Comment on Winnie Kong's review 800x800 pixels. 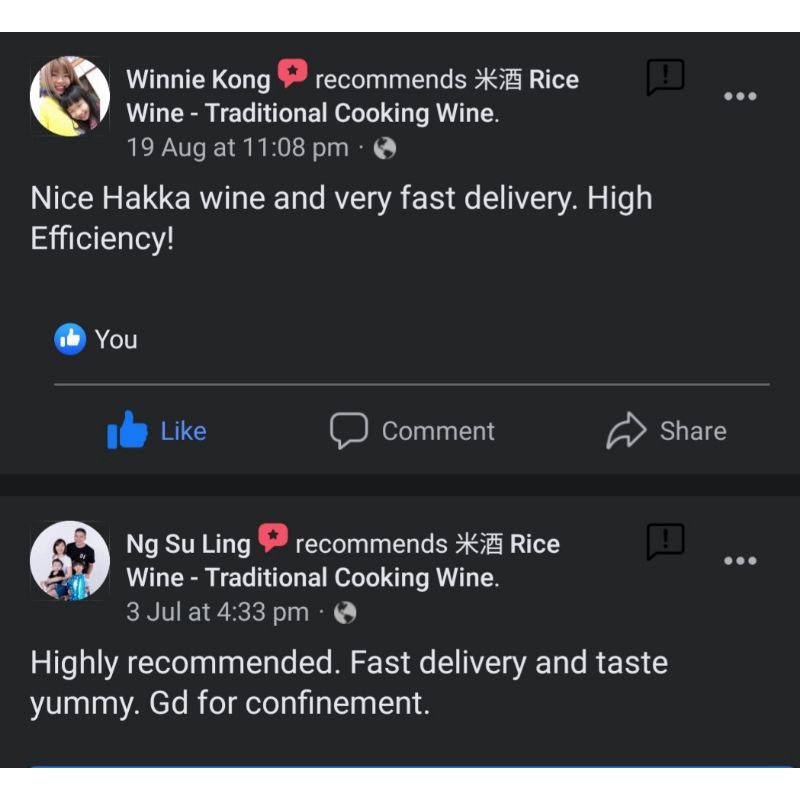point(412,431)
